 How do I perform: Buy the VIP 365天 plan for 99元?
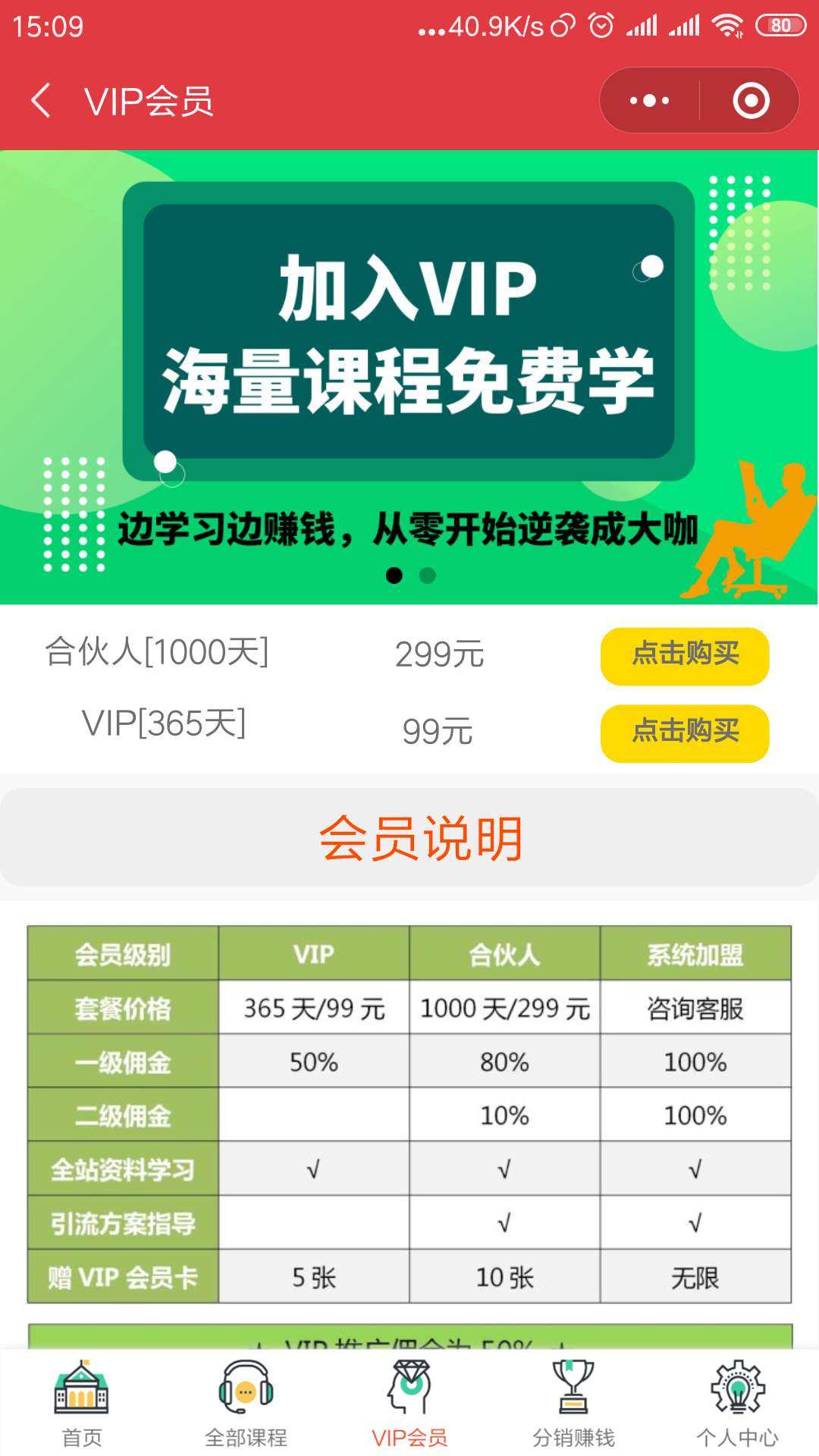[685, 733]
